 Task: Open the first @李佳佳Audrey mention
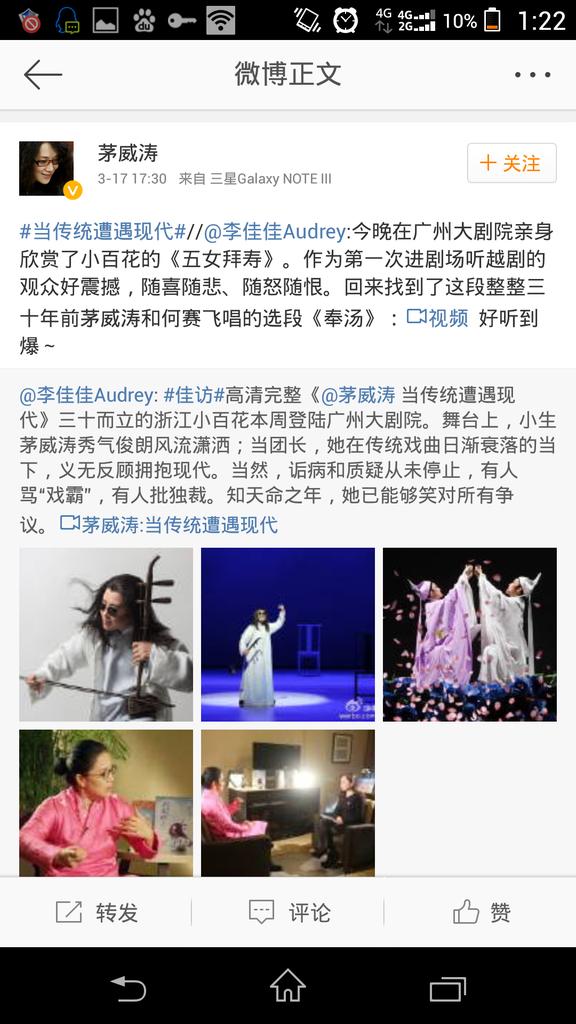(x=274, y=231)
